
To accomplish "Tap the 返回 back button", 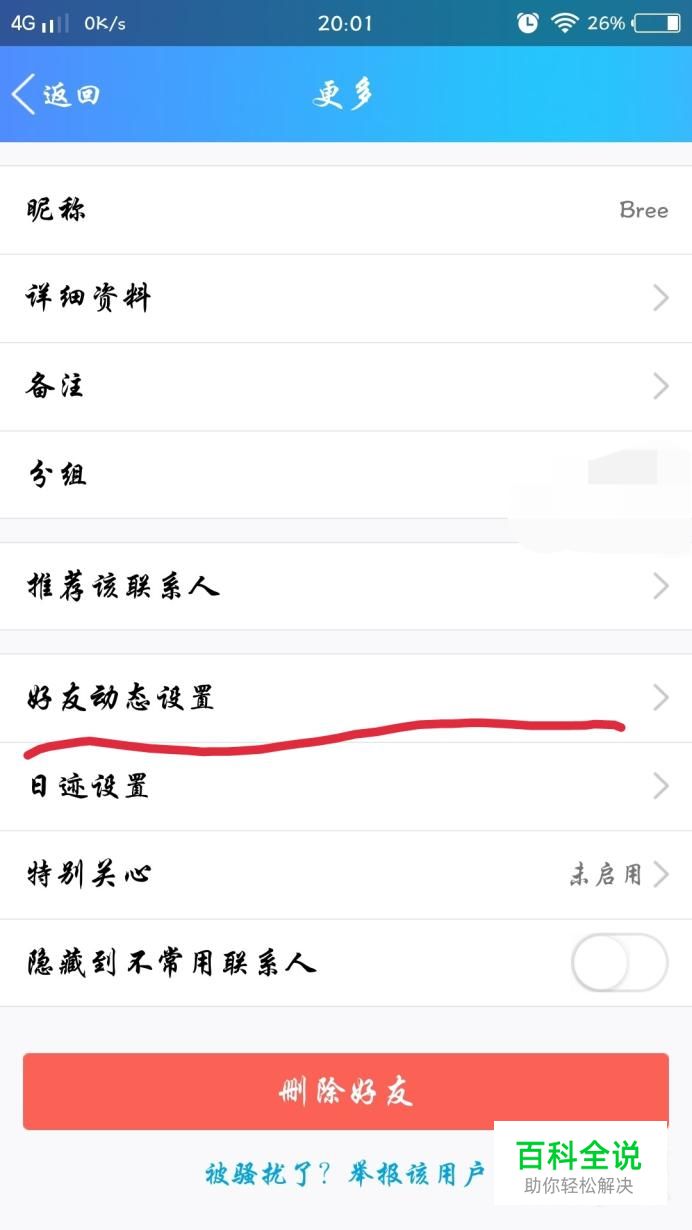I will tap(56, 95).
